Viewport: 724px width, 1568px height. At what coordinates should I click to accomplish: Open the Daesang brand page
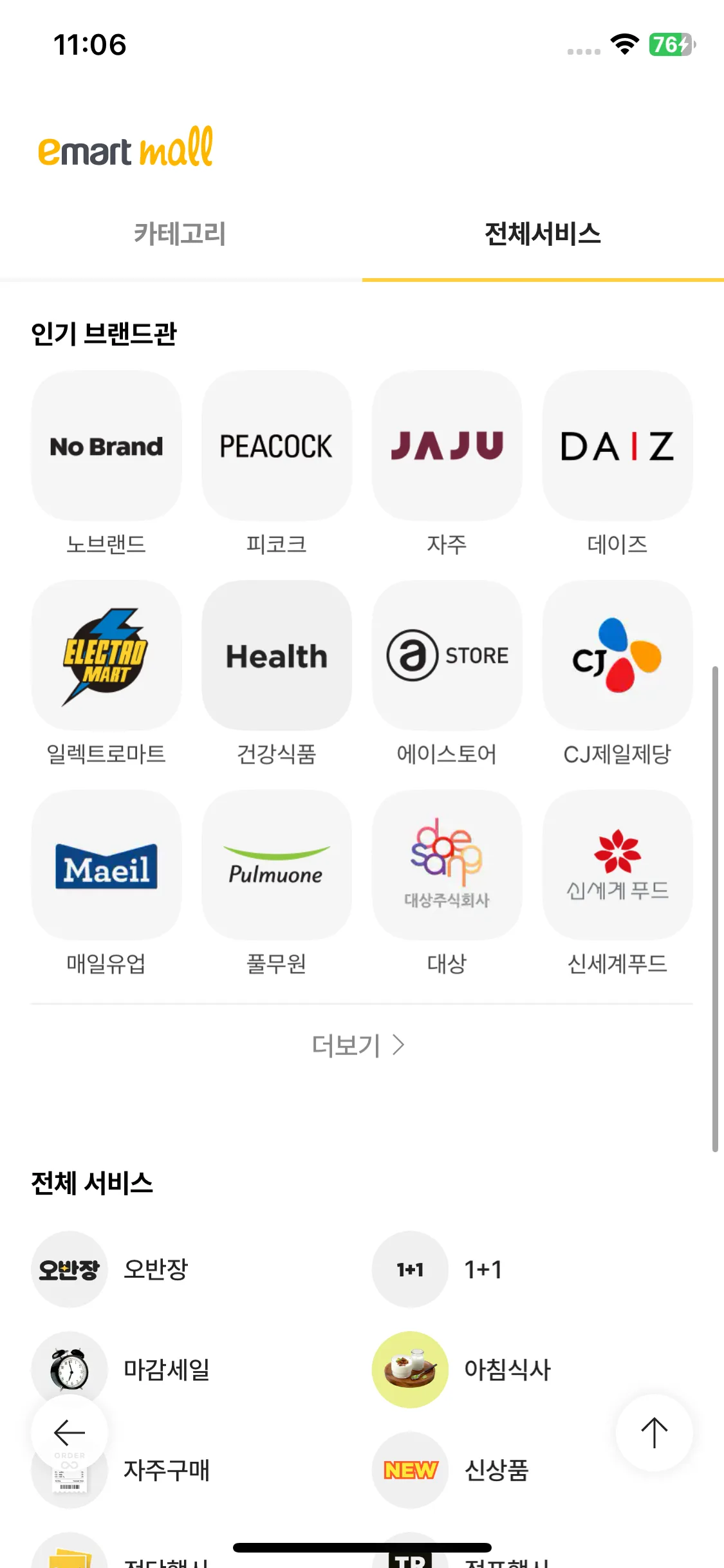447,864
